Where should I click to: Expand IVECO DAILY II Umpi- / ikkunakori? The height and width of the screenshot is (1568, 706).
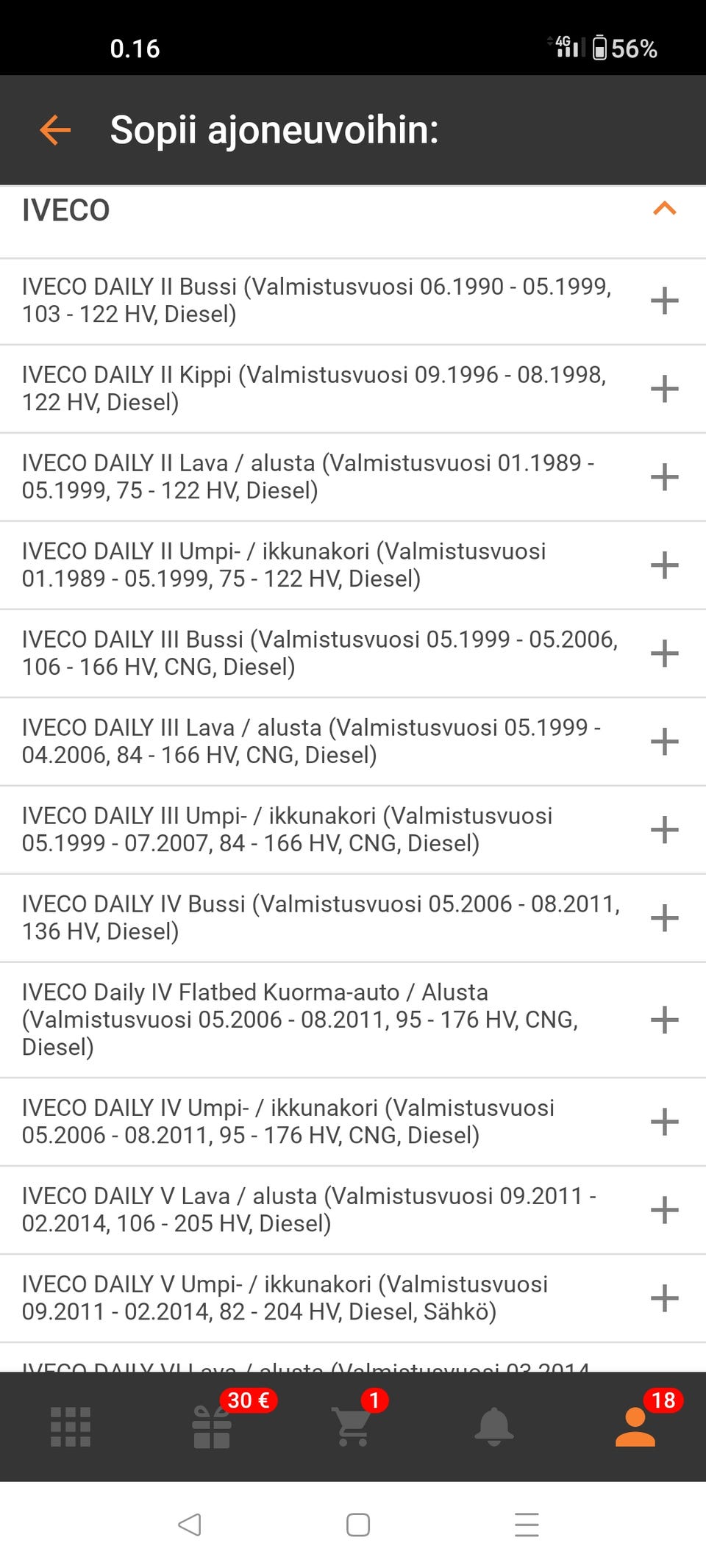(x=664, y=565)
